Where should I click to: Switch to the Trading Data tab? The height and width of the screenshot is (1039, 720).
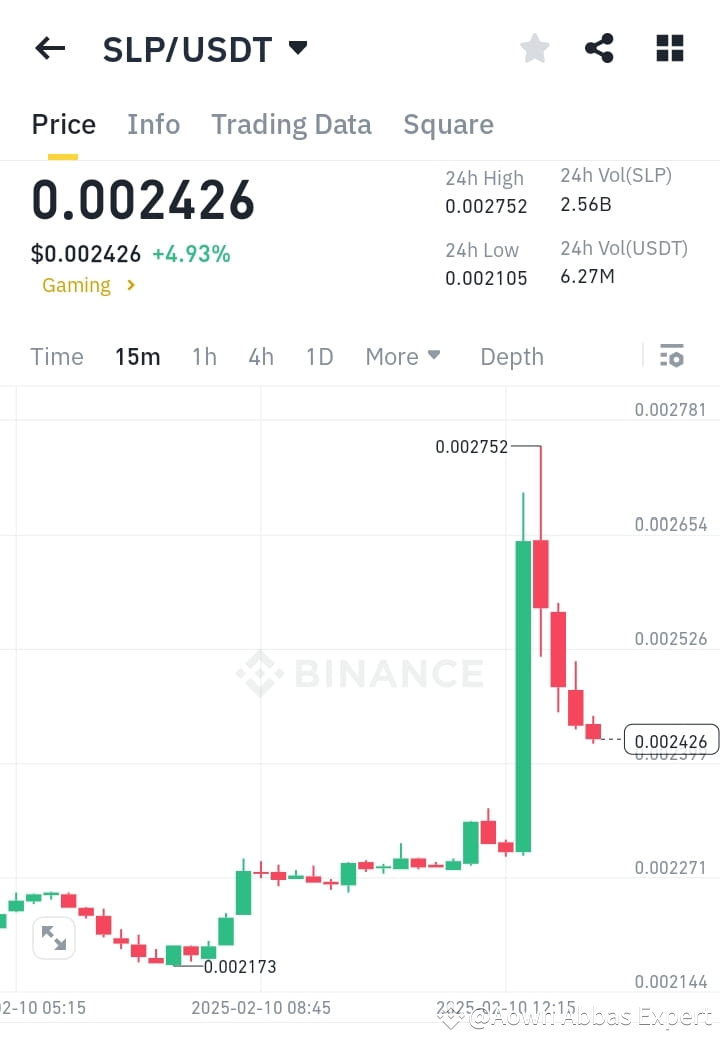(x=291, y=124)
